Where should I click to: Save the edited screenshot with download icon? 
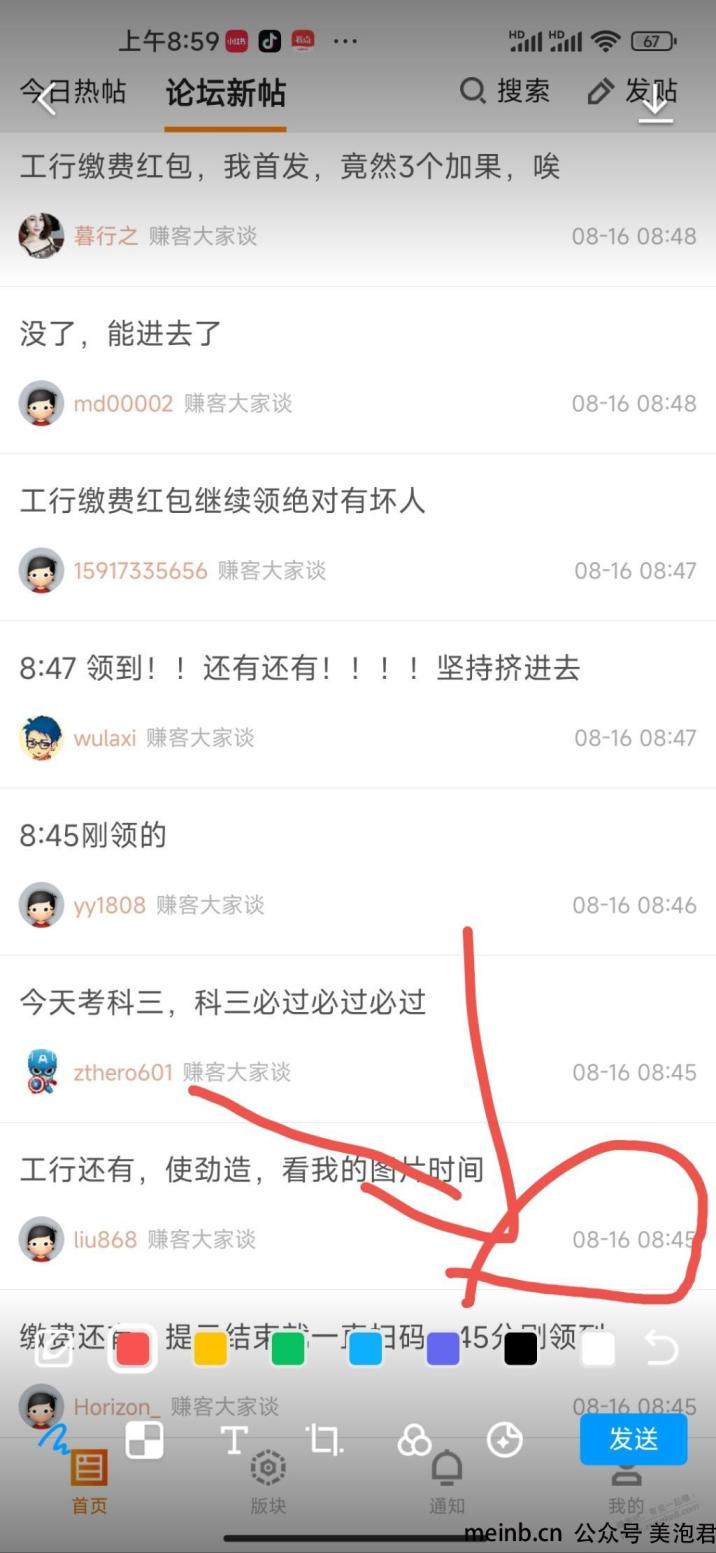click(x=656, y=101)
